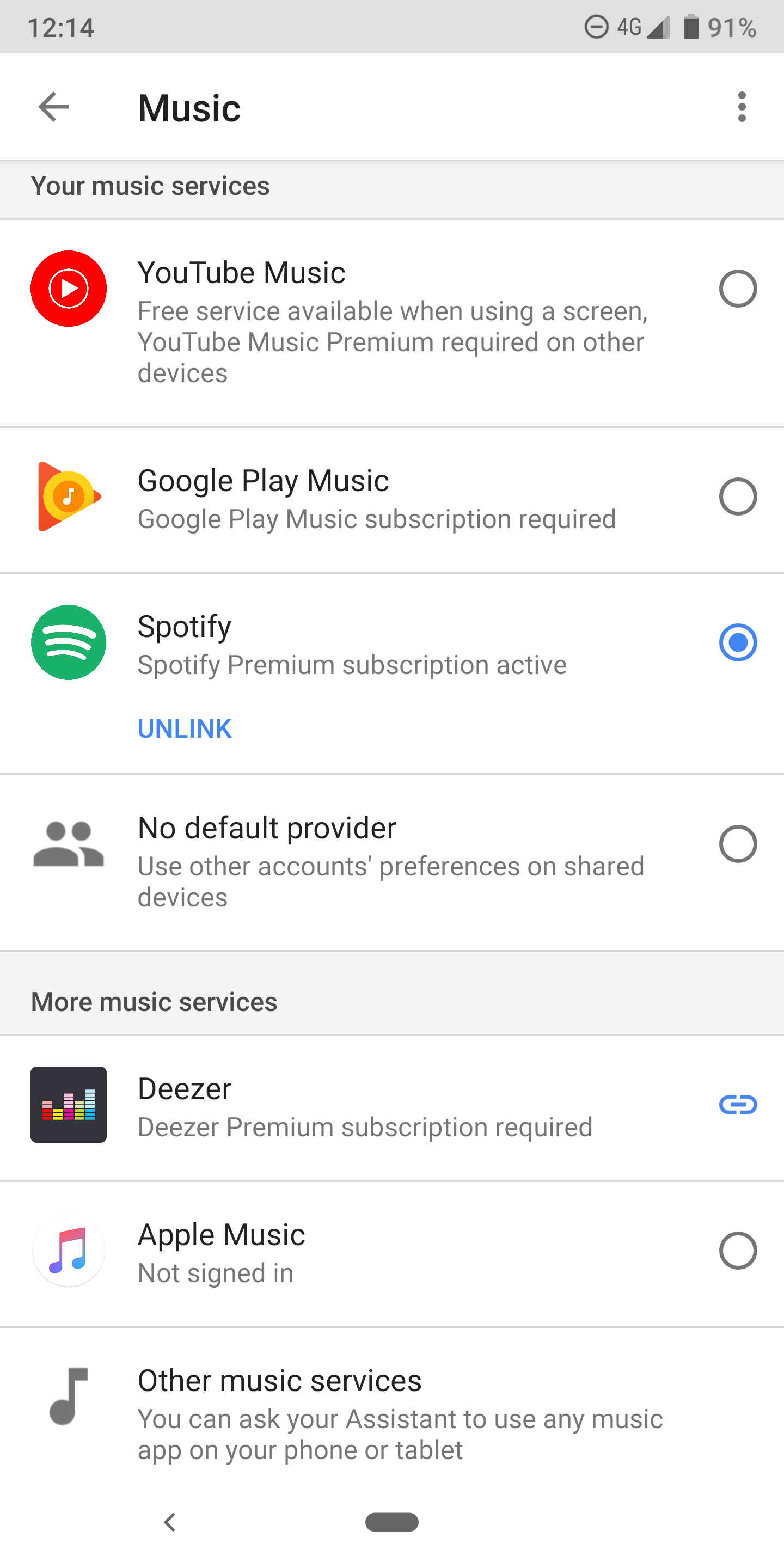Click the Google Play Music icon
The width and height of the screenshot is (784, 1568).
coord(68,496)
